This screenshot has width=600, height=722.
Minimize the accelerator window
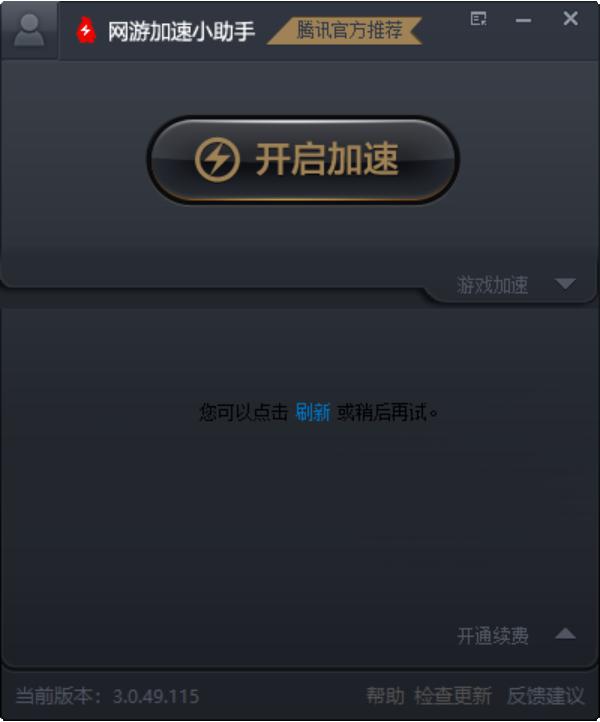[x=523, y=19]
